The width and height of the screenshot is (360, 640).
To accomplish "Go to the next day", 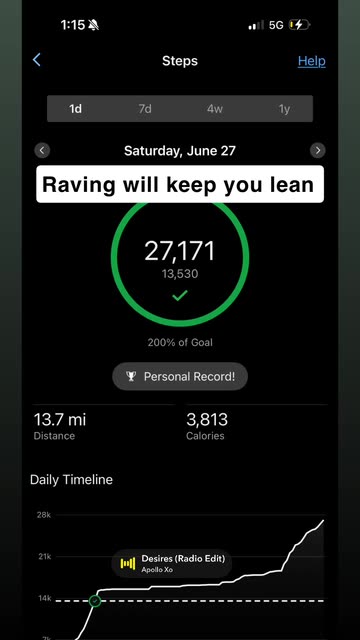I will (x=318, y=150).
